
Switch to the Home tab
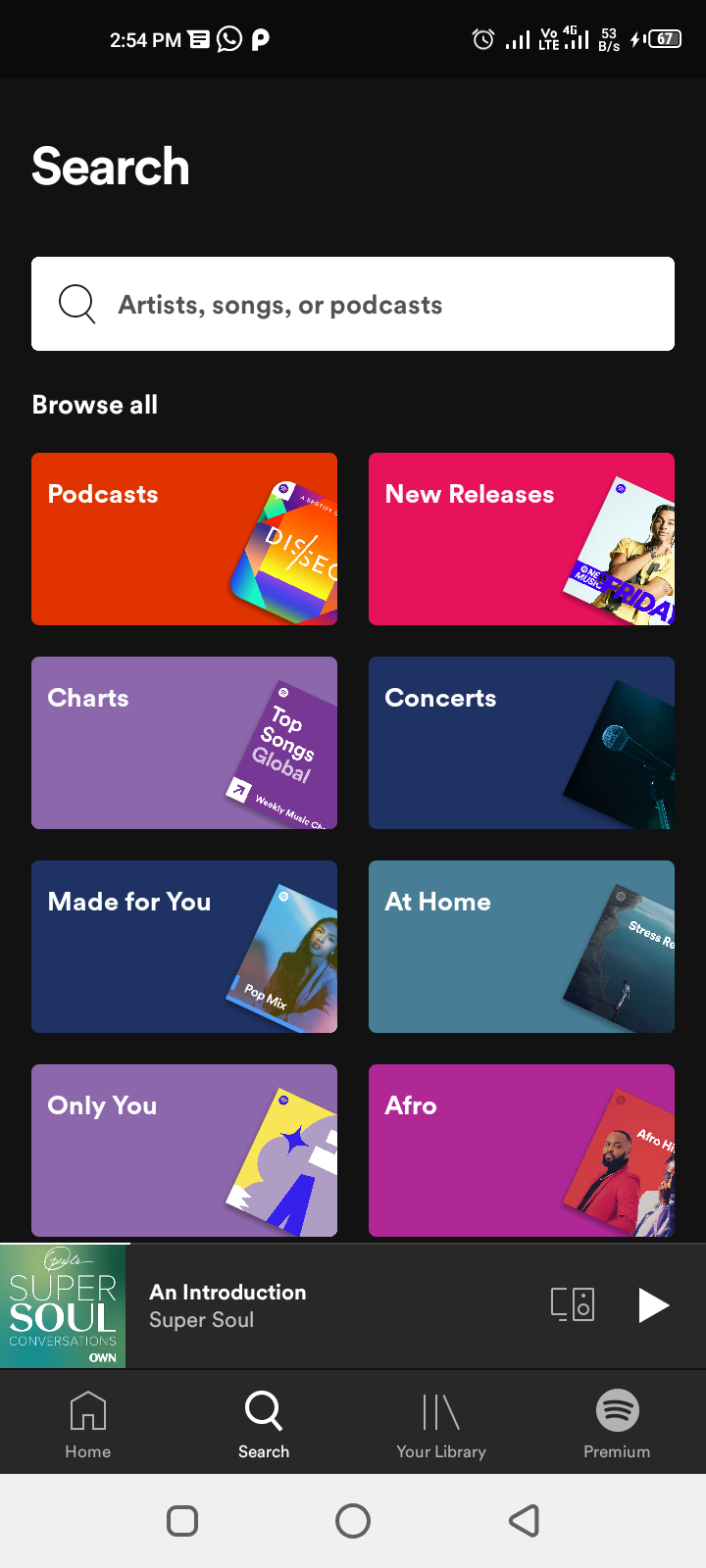[88, 1425]
